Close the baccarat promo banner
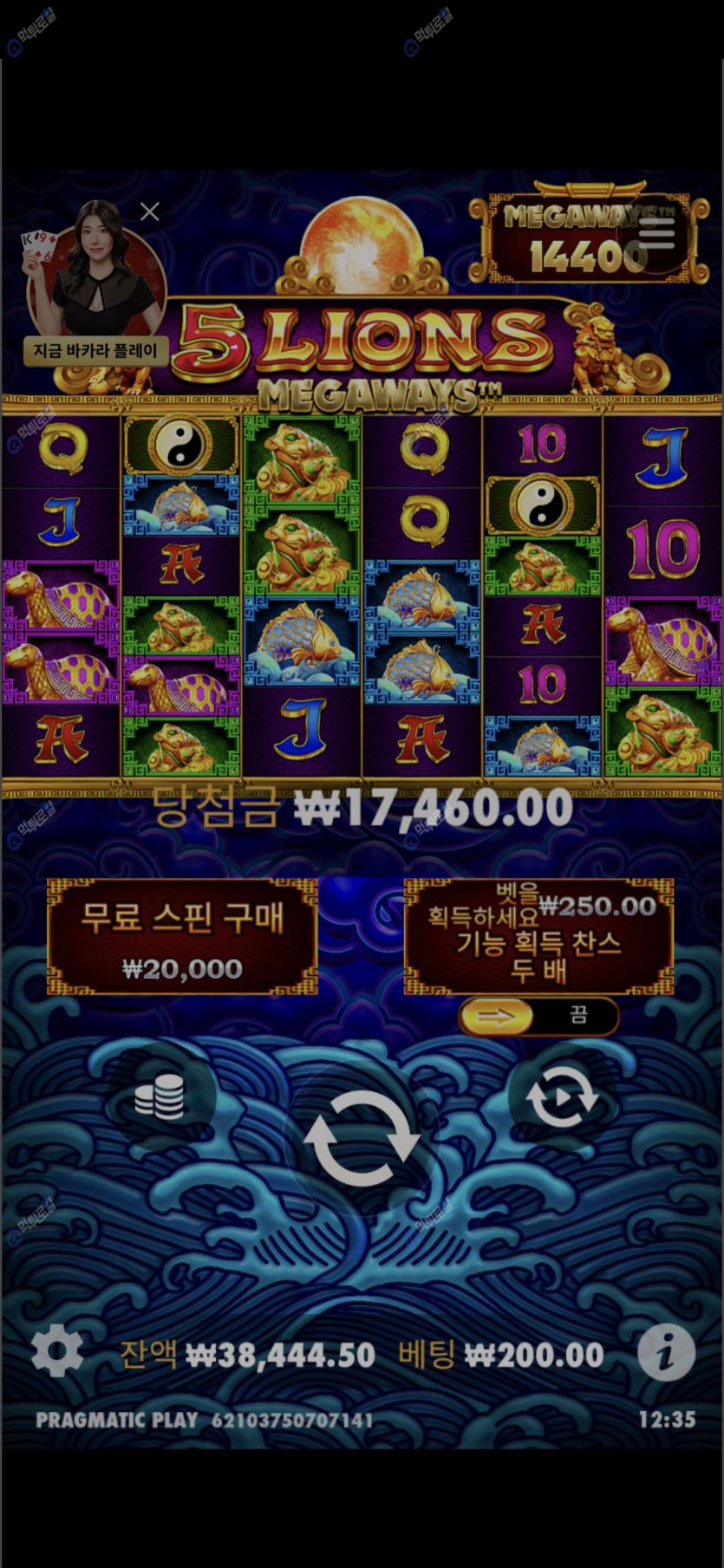 coord(150,211)
